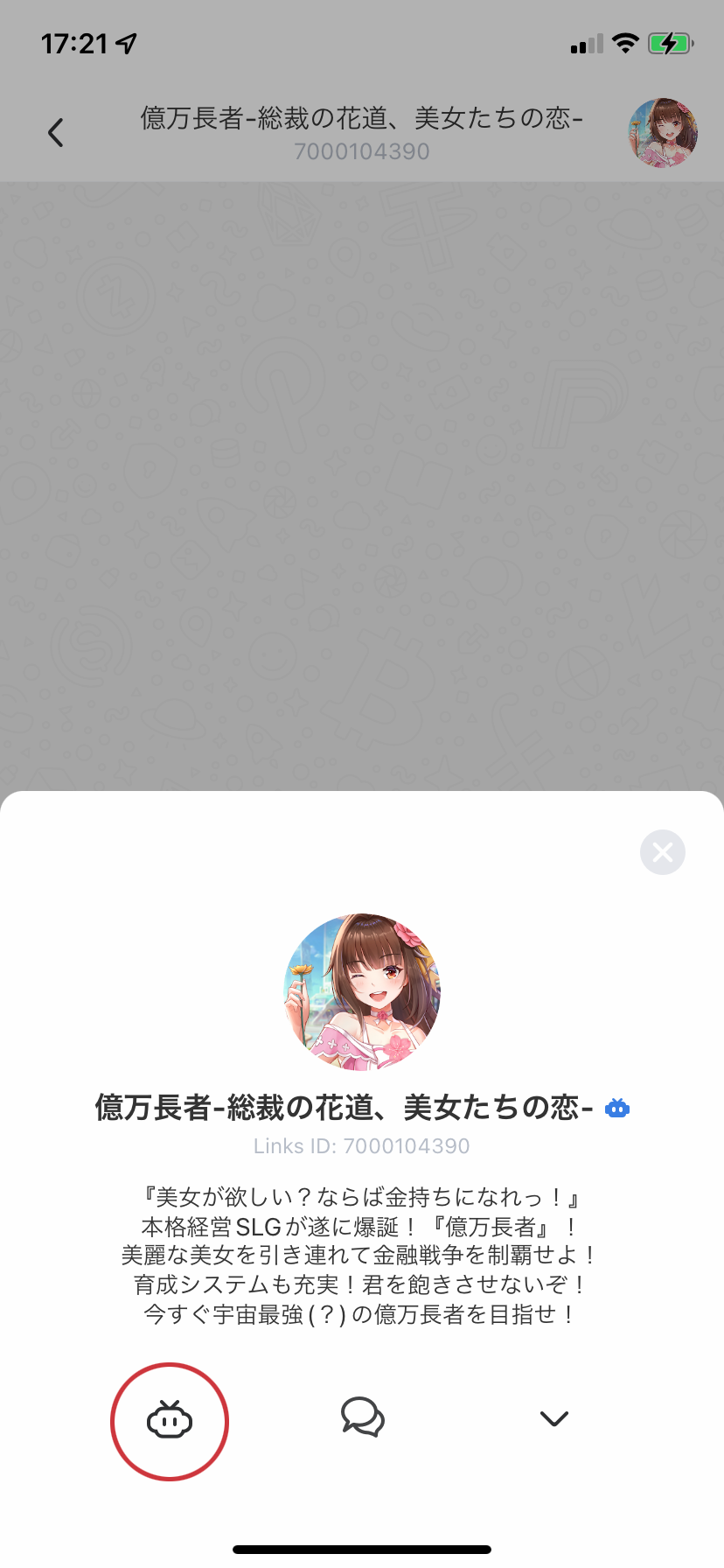
Task: View the large bot profile picture
Action: click(x=362, y=991)
